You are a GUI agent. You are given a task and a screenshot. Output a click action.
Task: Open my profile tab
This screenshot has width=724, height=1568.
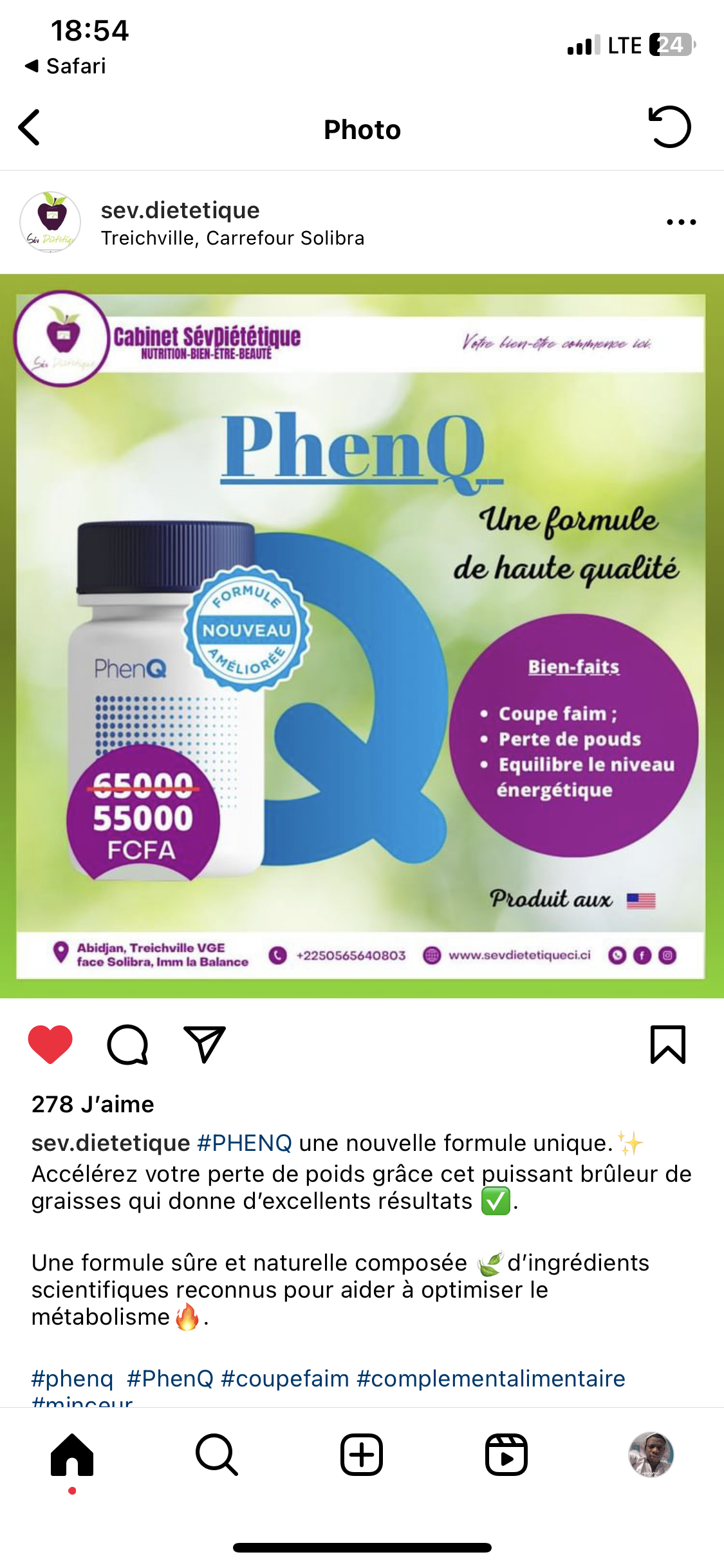(651, 1455)
